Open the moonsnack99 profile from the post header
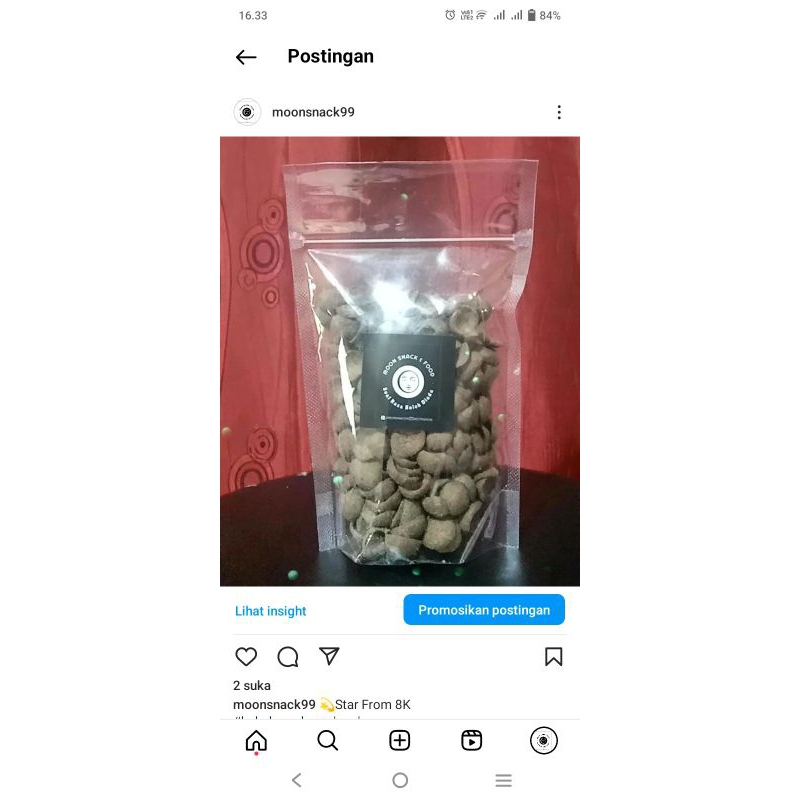800x800 pixels. pyautogui.click(x=313, y=112)
